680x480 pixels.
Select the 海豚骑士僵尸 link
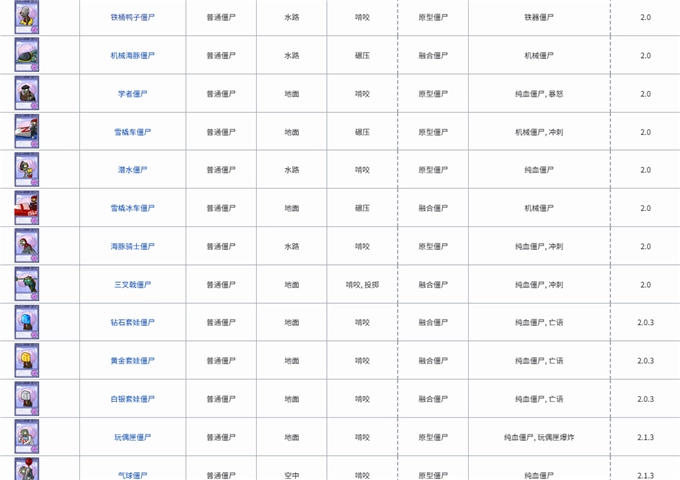click(132, 246)
